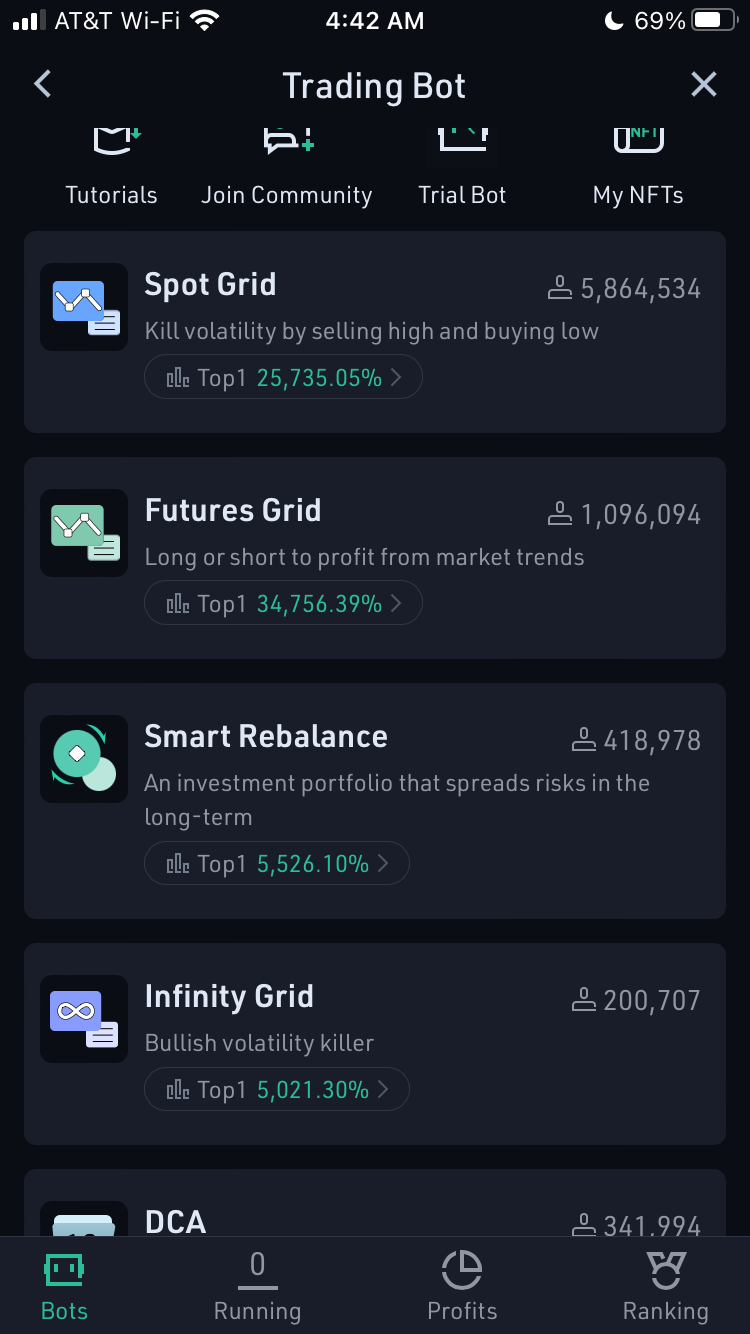Select the Bots tab
Screen dimensions: 750x1334
(64, 1285)
